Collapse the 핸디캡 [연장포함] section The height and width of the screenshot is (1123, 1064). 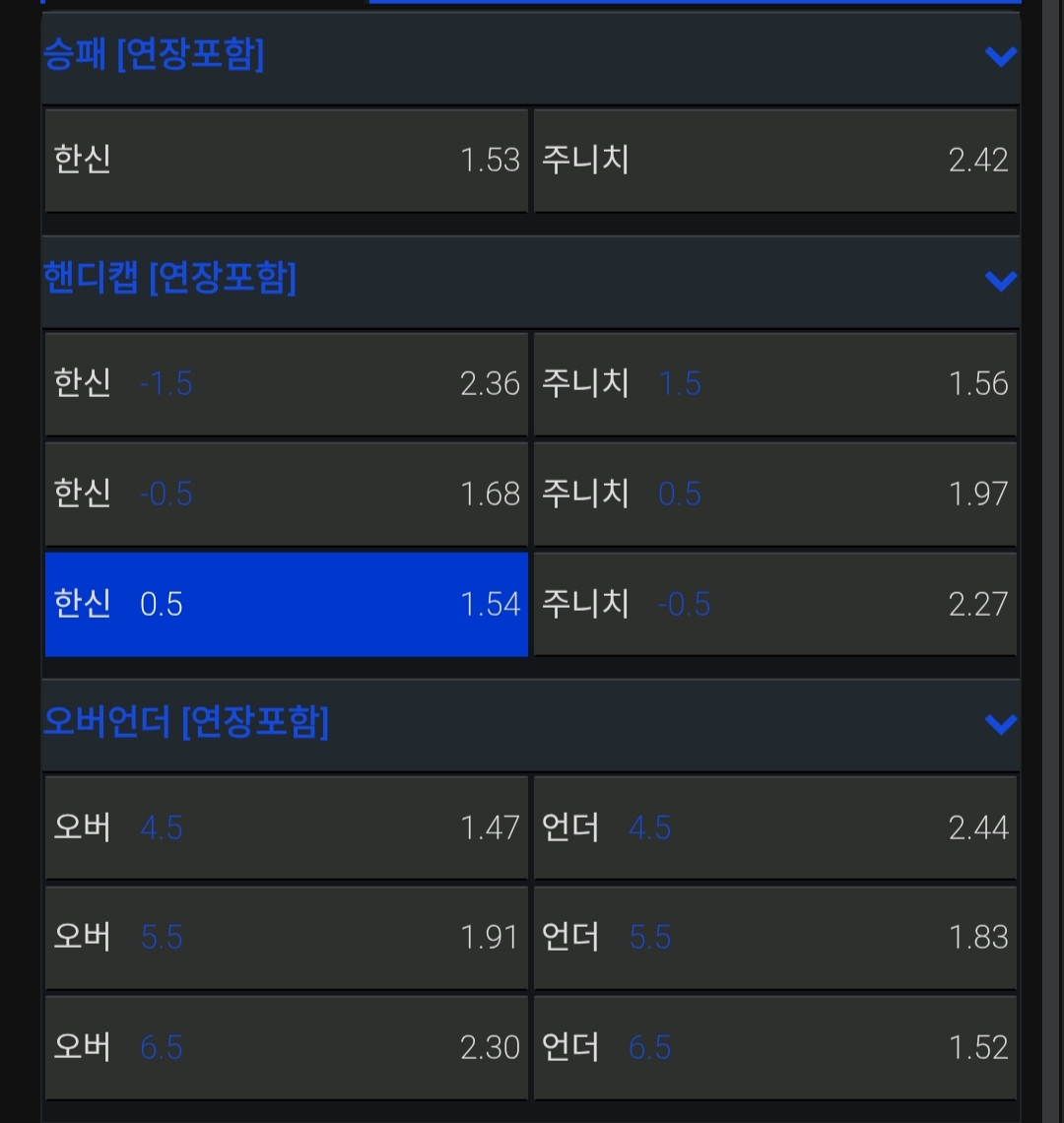click(x=1000, y=281)
